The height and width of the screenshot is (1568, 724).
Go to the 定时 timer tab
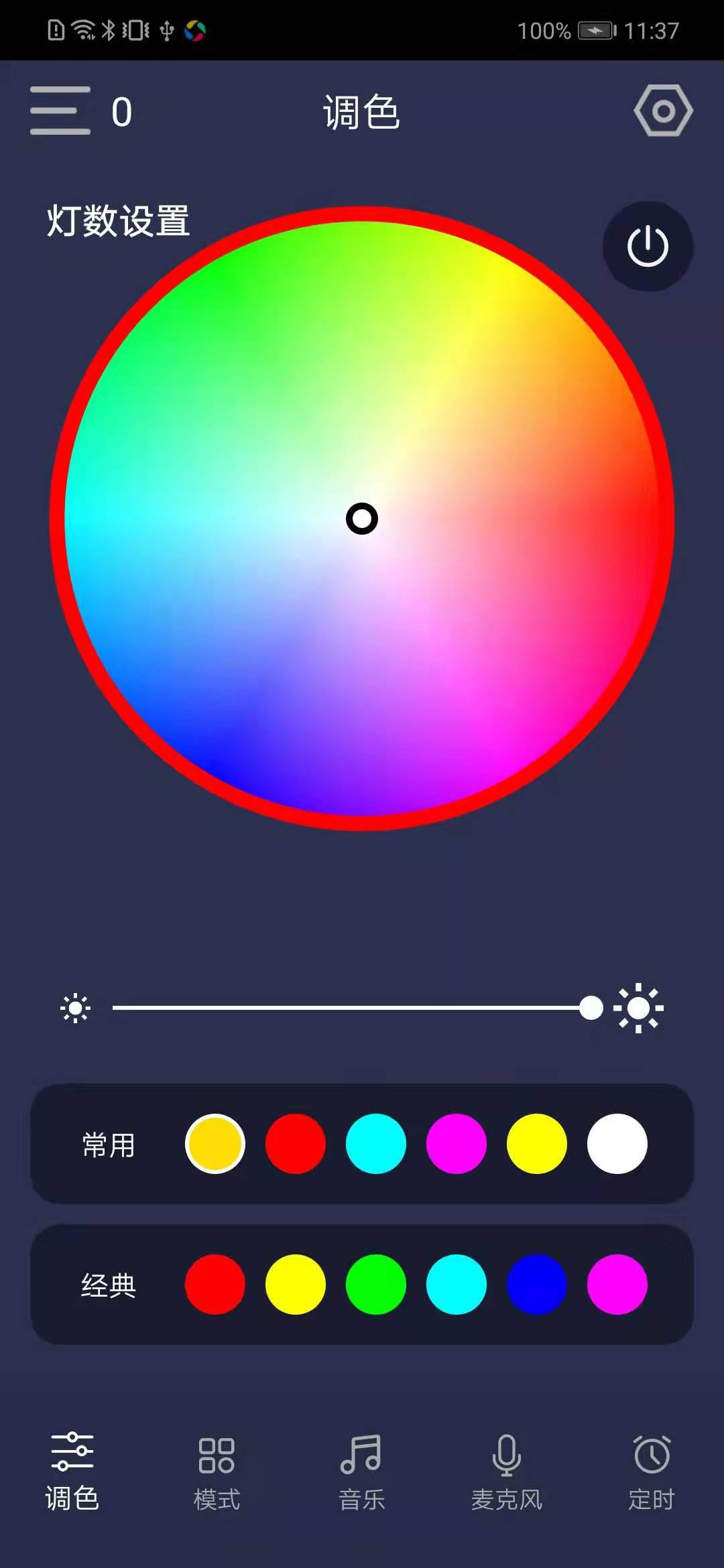(652, 1473)
